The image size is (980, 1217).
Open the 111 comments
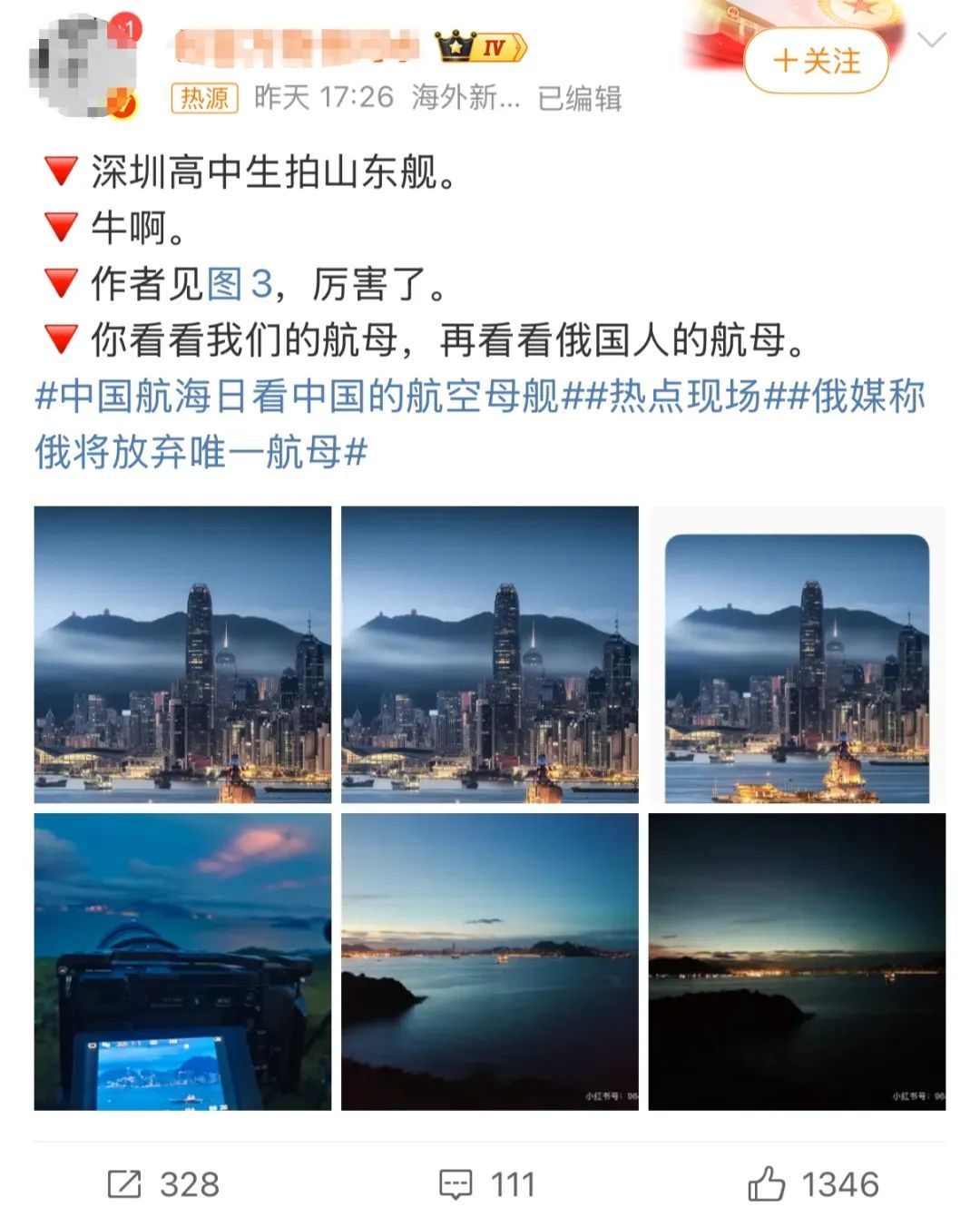[488, 1183]
